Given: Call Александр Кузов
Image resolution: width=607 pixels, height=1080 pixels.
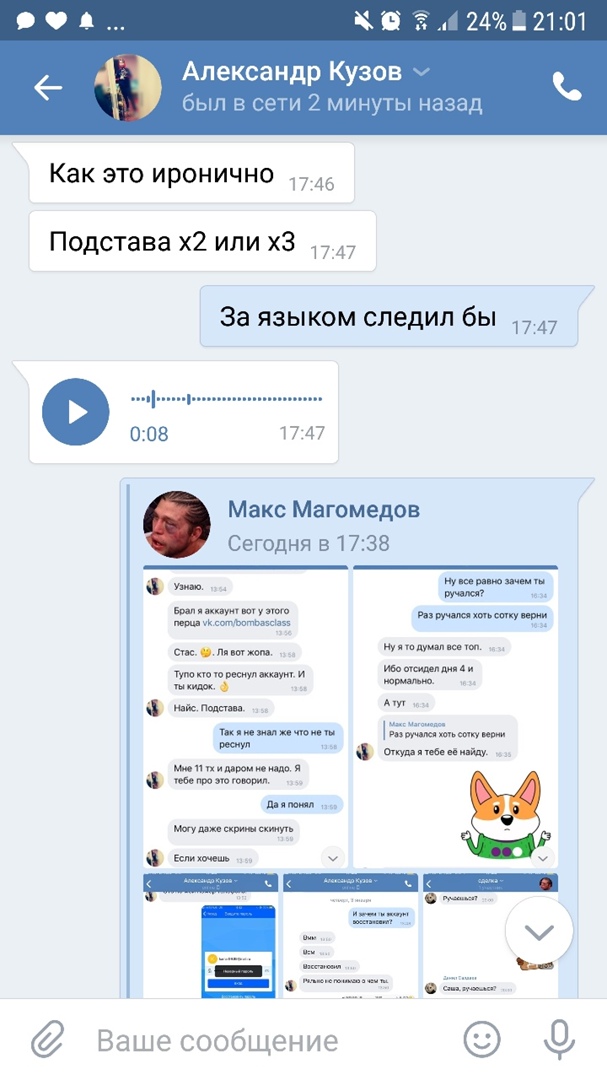Looking at the screenshot, I should 567,88.
